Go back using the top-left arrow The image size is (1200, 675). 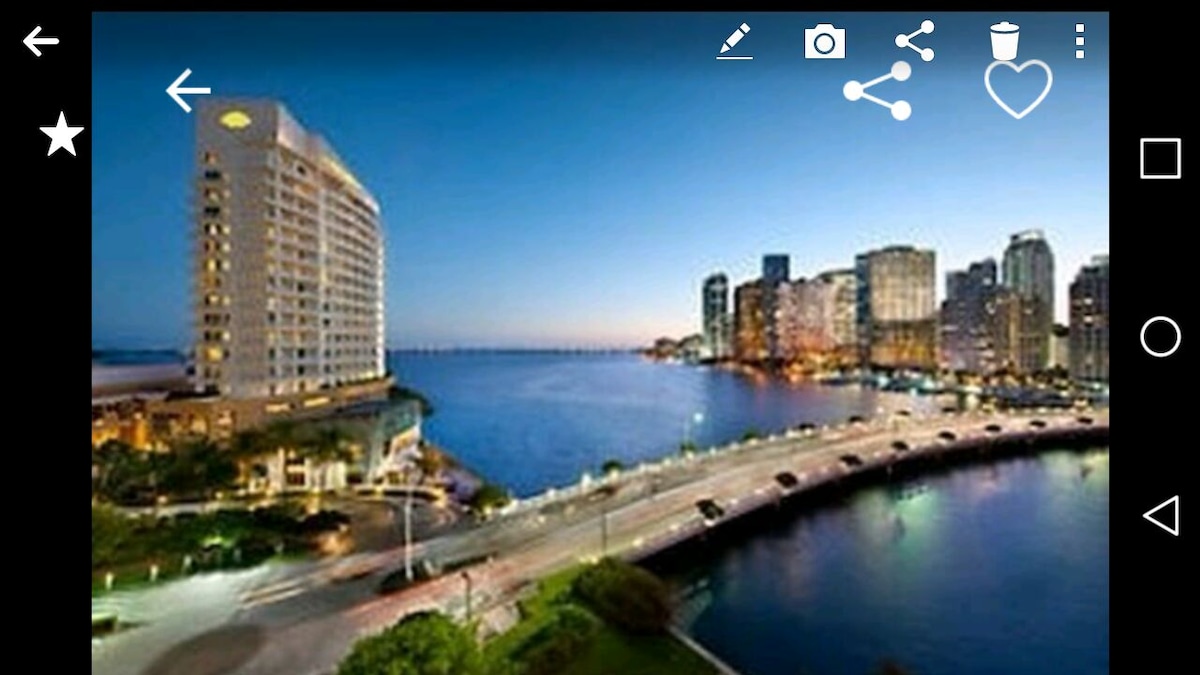41,41
